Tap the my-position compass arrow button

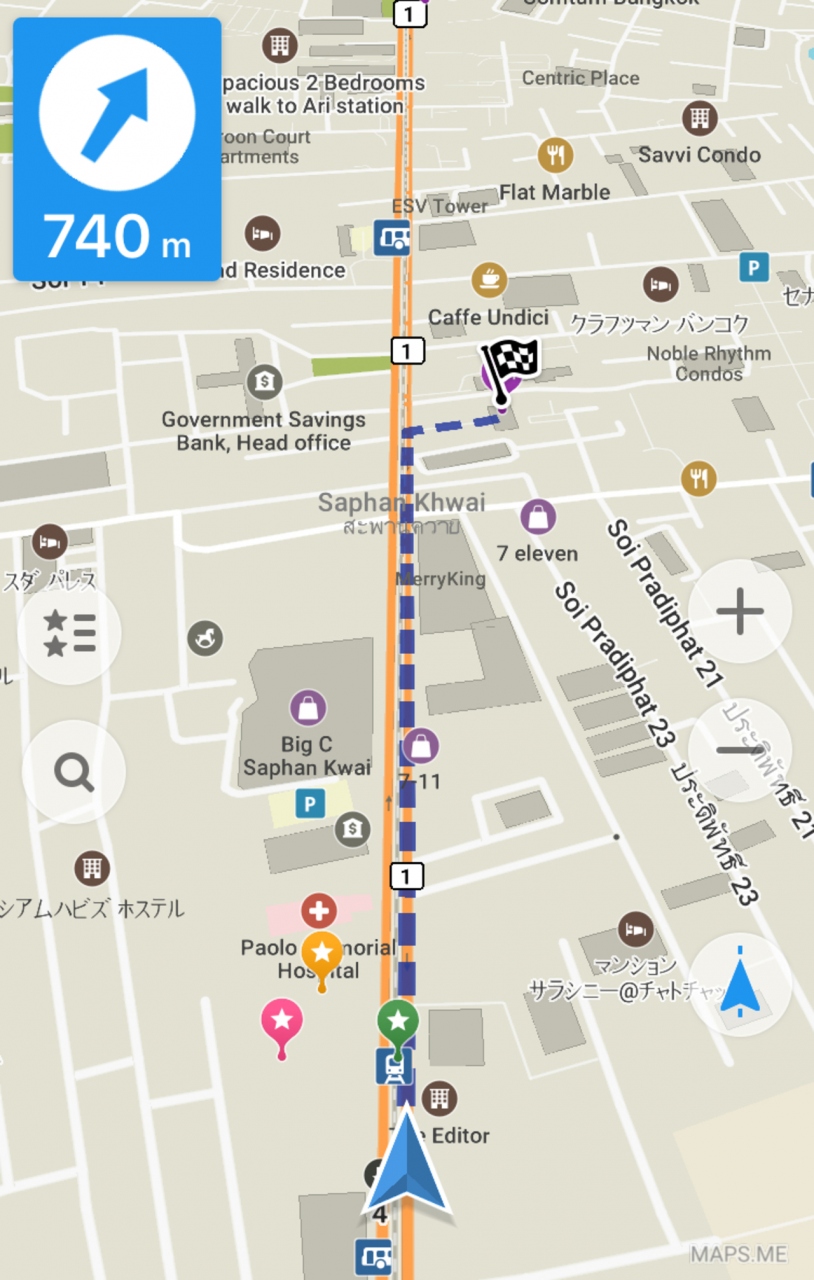click(740, 984)
